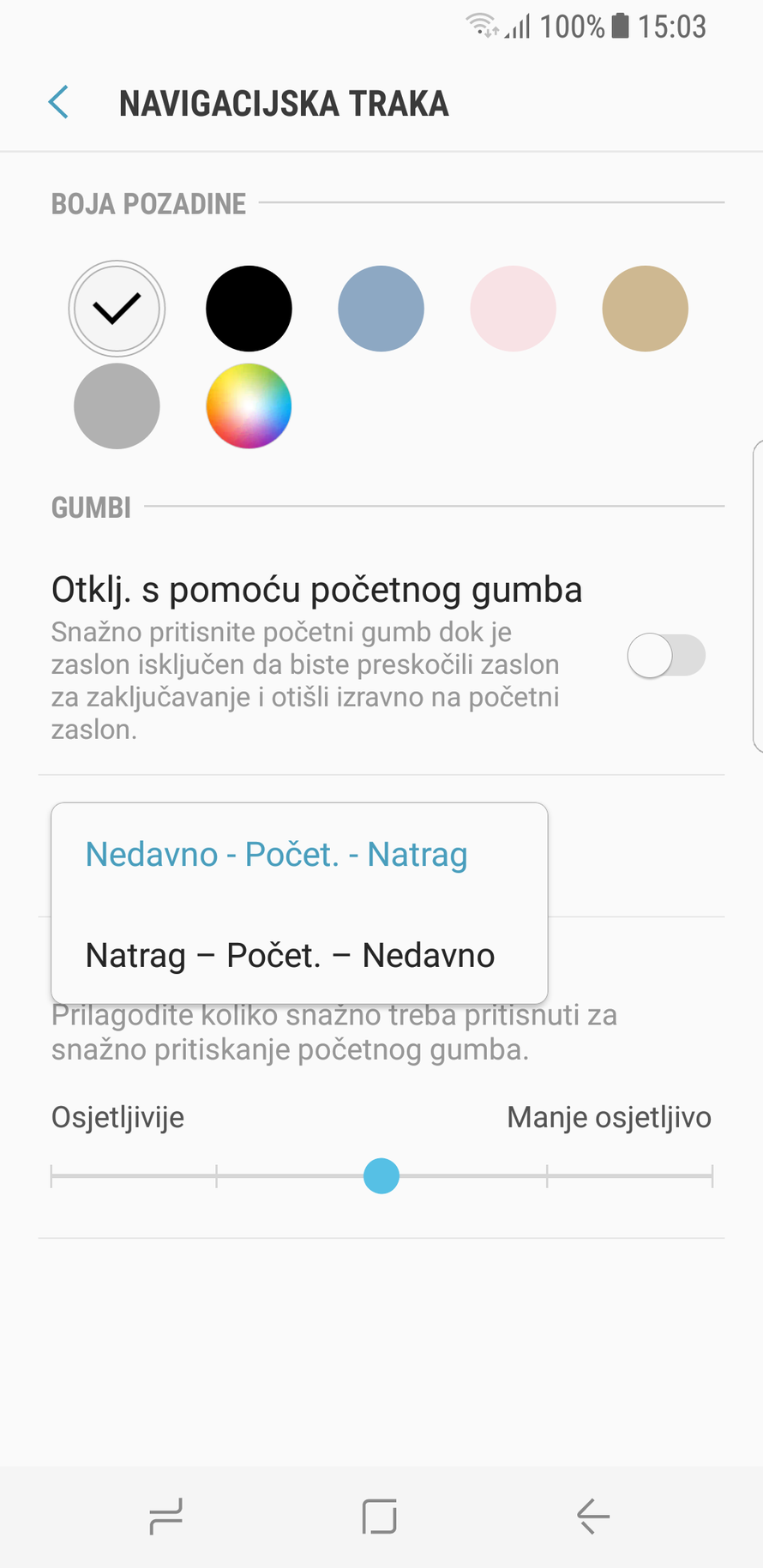Screen dimensions: 763x1568
Task: Tap the Recents button in navigation bar
Action: click(165, 1516)
